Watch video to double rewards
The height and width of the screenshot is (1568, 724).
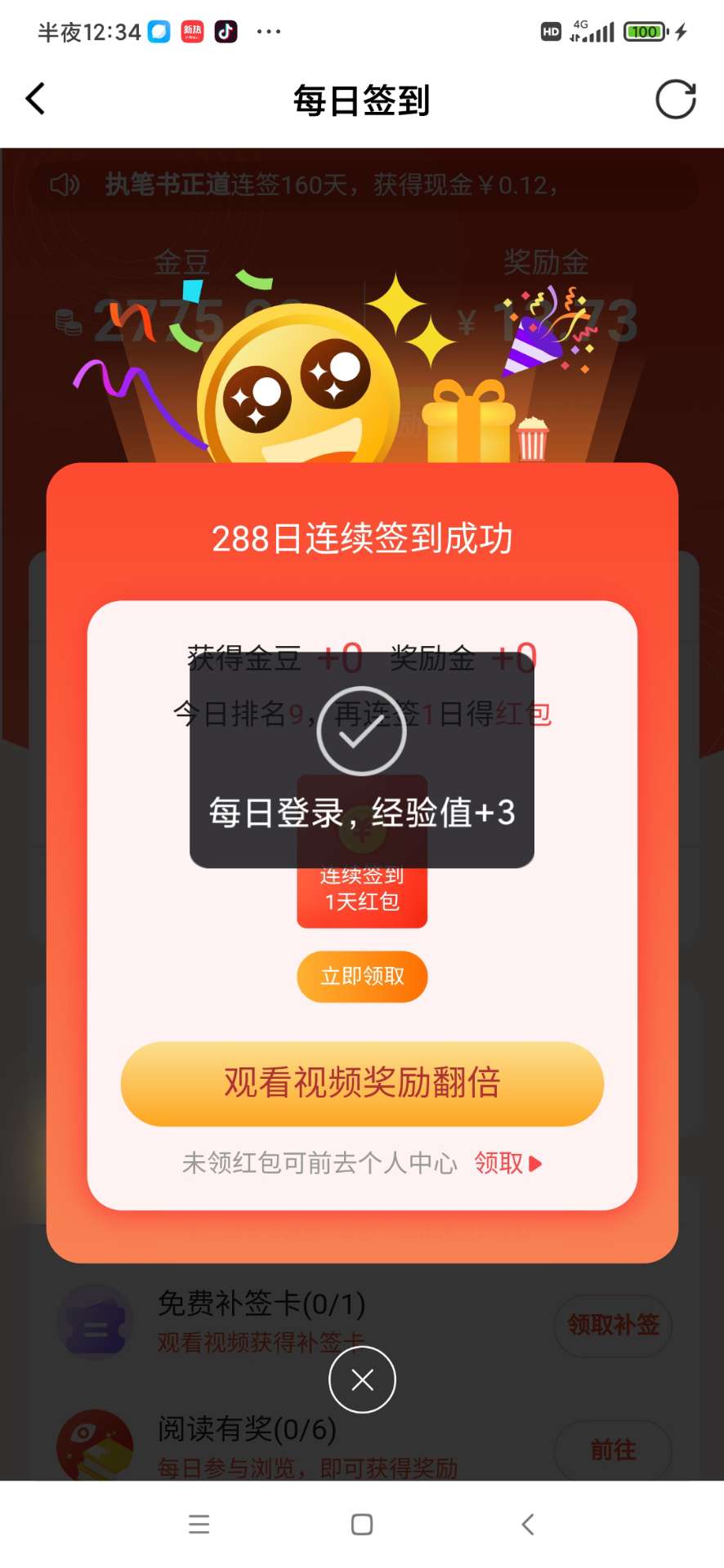[362, 1083]
